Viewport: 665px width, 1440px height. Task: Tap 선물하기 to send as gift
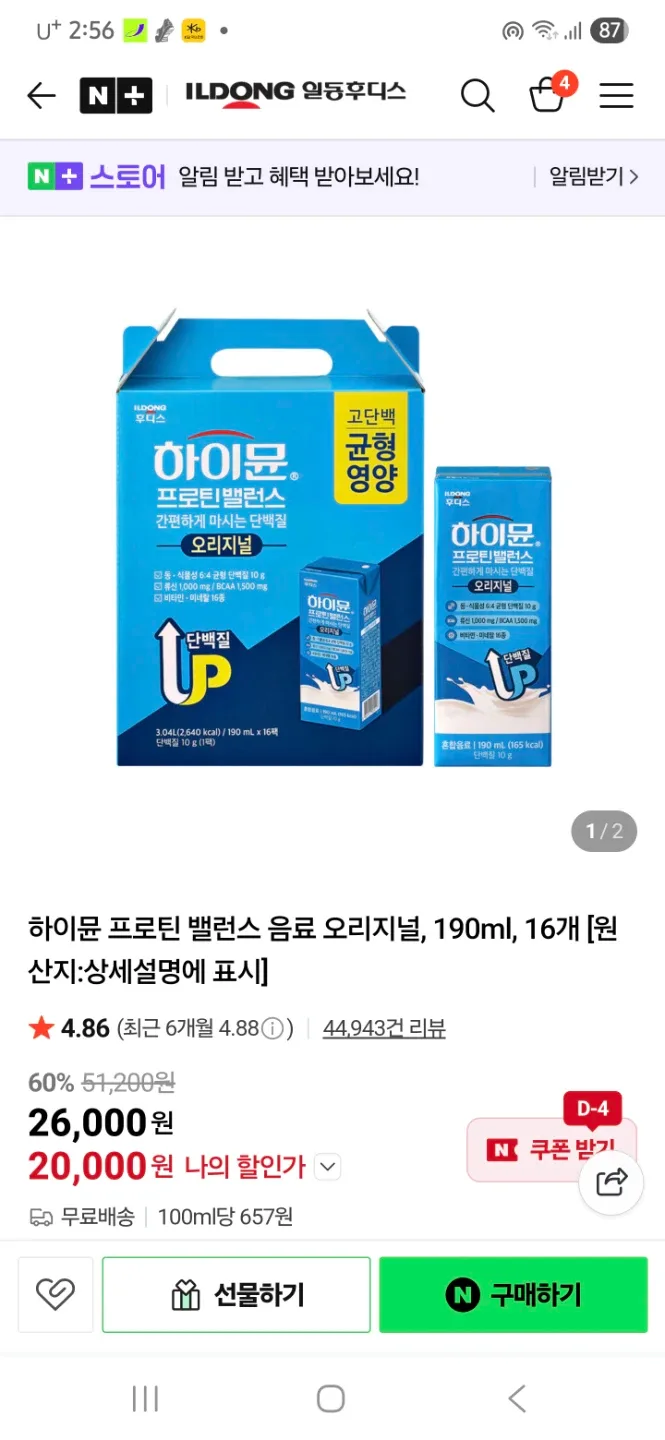pyautogui.click(x=236, y=1295)
